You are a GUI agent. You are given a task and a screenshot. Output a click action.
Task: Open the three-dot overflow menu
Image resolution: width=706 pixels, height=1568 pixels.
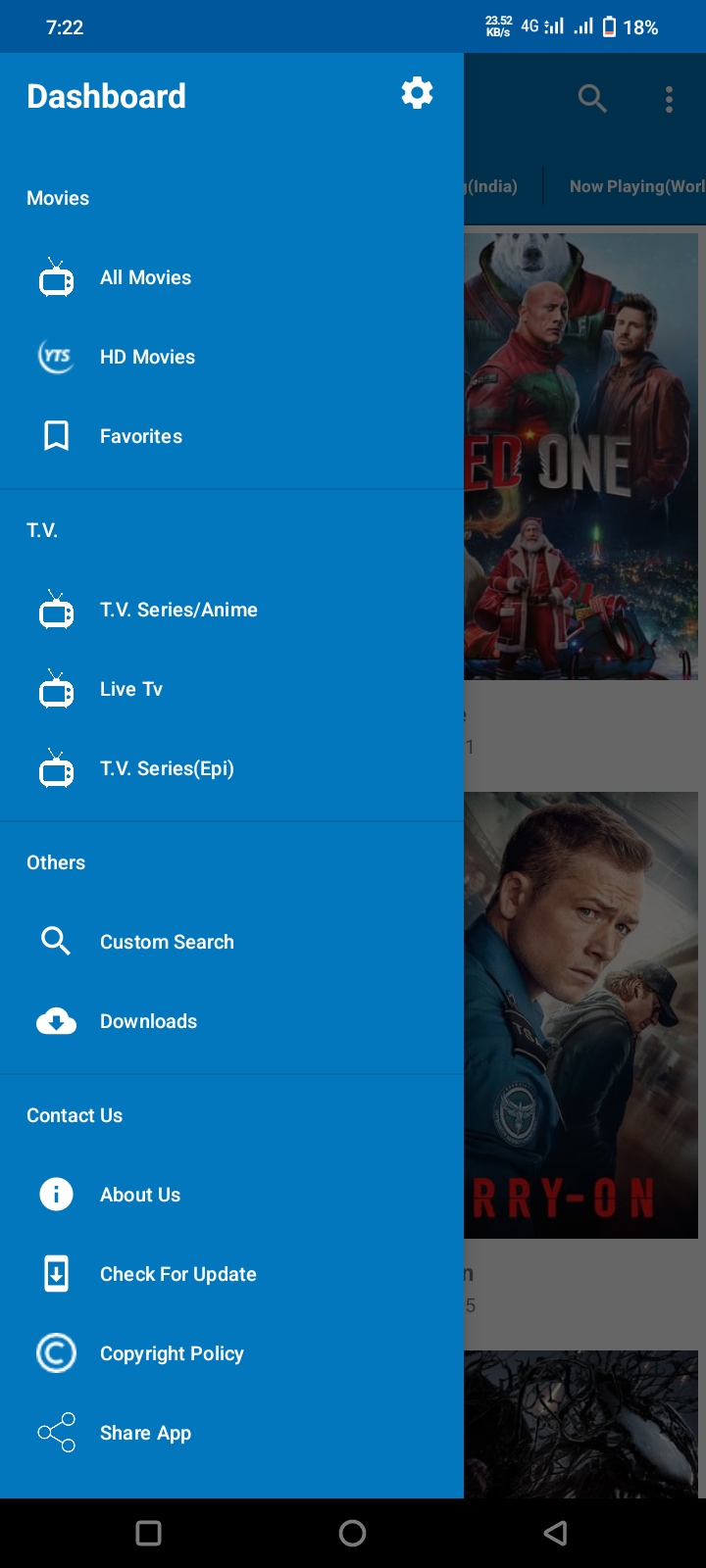point(669,99)
